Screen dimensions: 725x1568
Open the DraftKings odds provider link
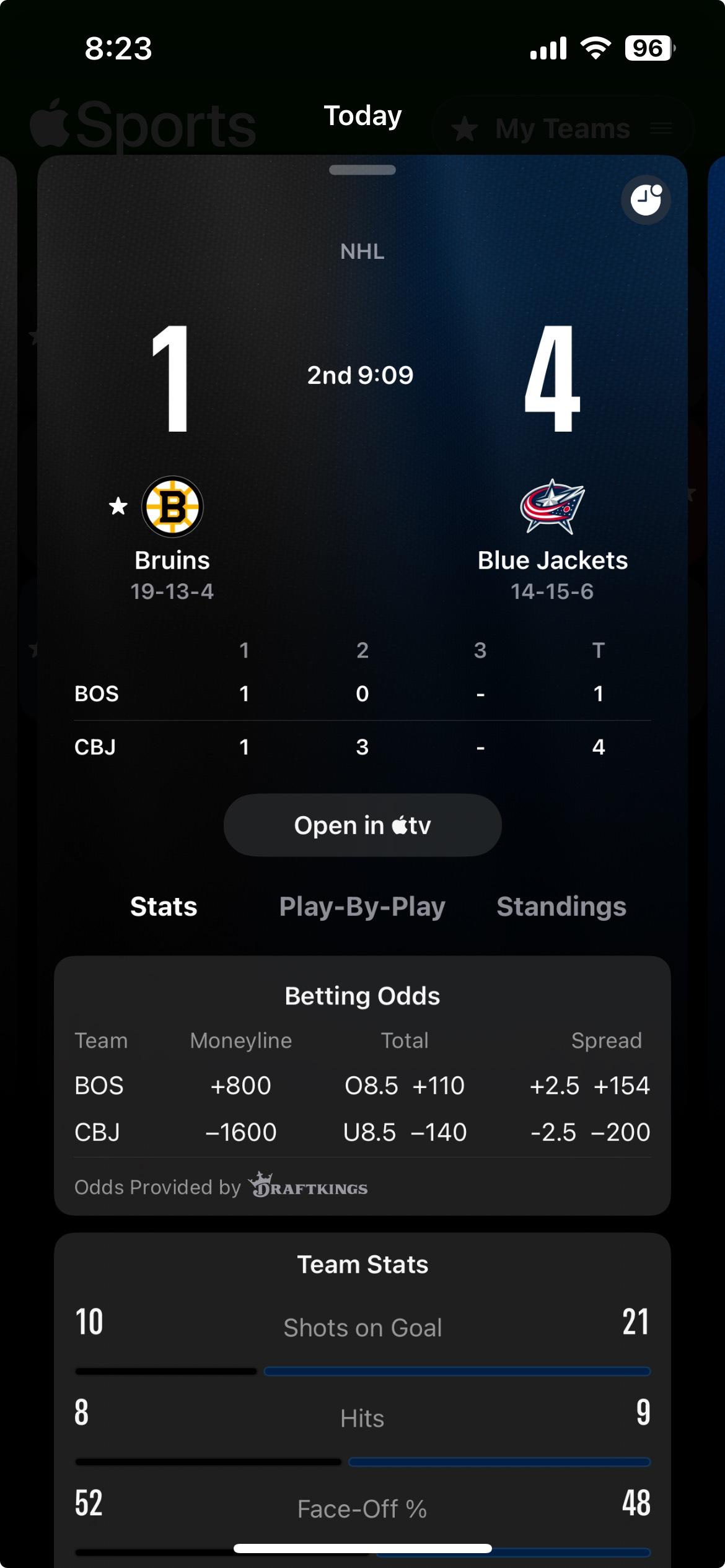[308, 1186]
